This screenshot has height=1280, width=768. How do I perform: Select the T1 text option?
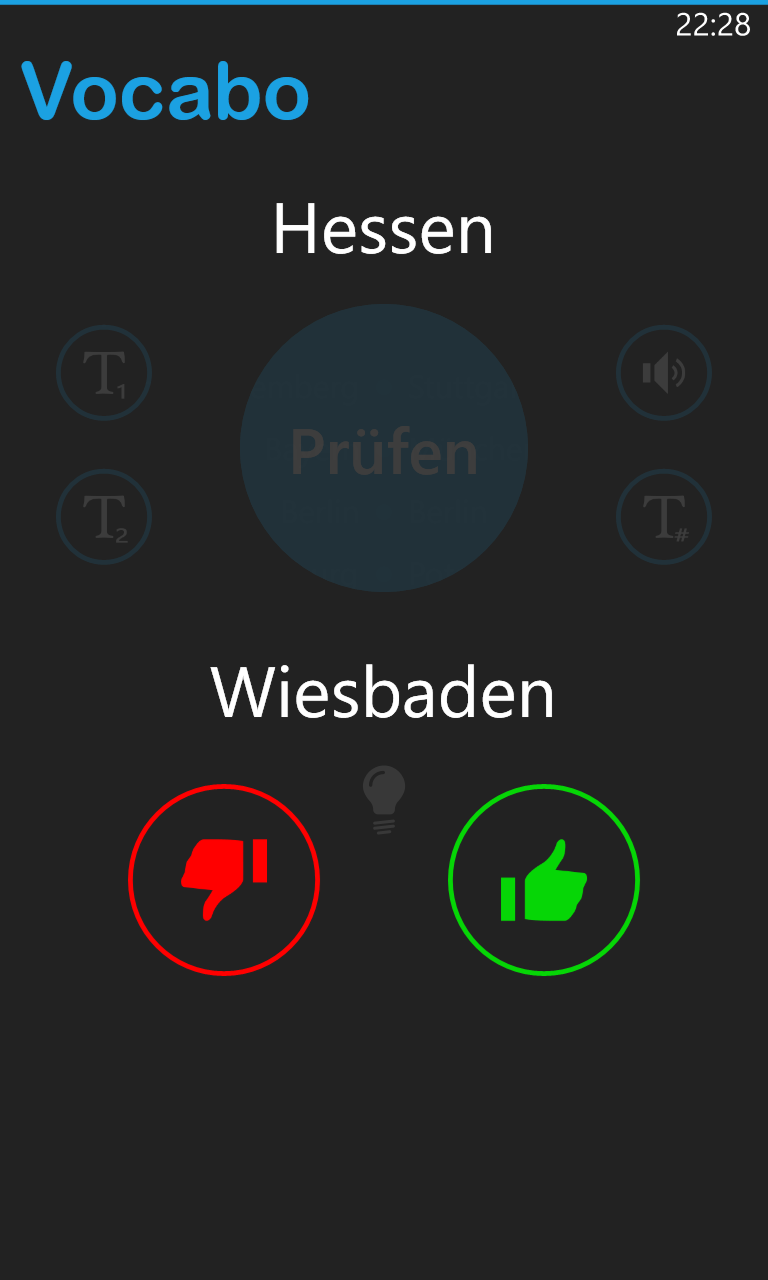click(104, 373)
